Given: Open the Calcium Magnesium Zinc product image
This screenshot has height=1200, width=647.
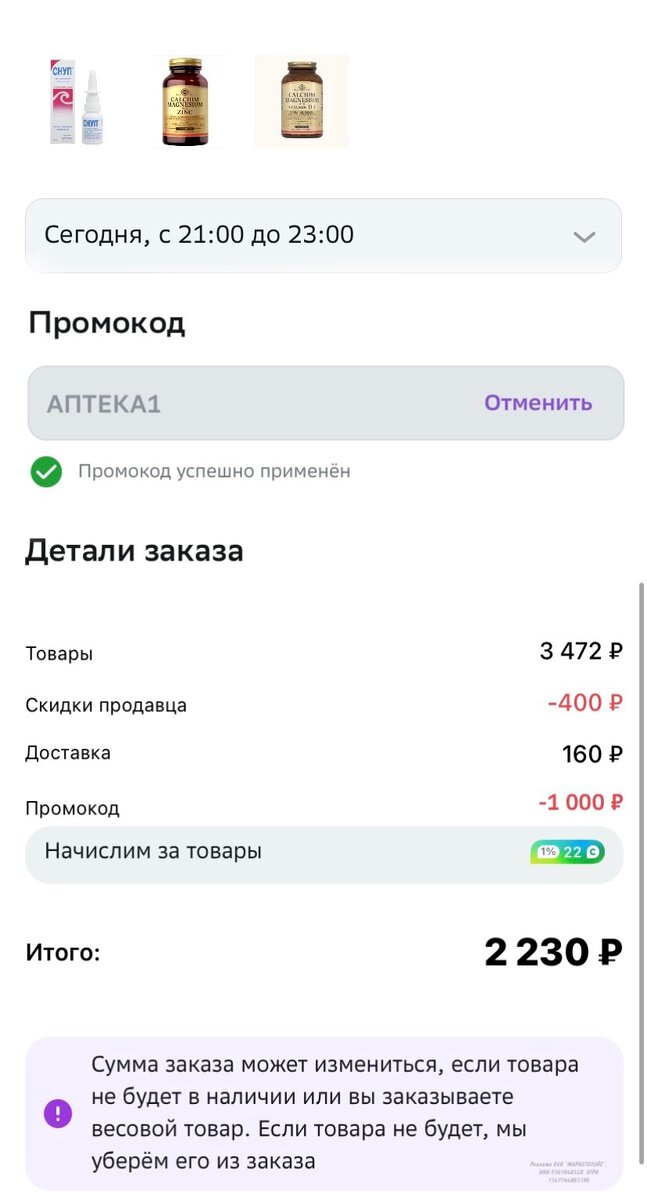Looking at the screenshot, I should click(187, 102).
